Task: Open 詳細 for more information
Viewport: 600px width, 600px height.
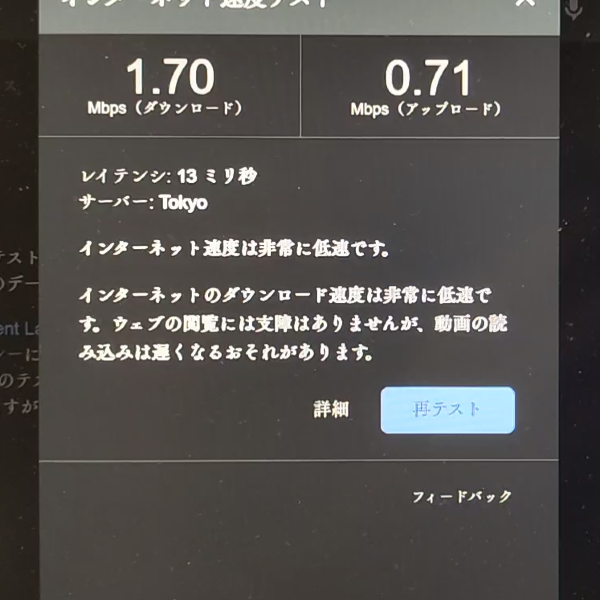Action: [331, 410]
